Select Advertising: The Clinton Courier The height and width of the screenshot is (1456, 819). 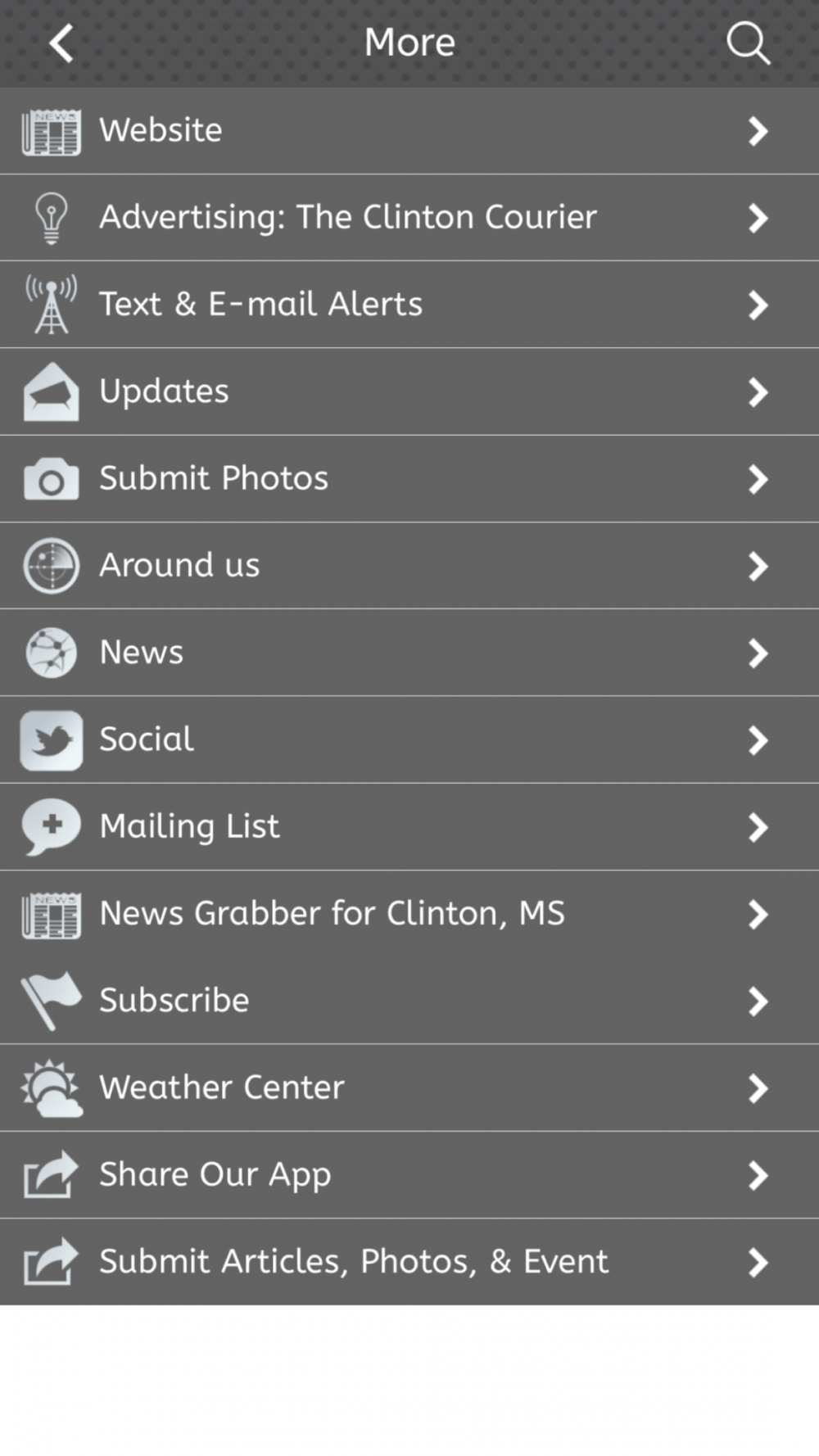click(x=409, y=218)
